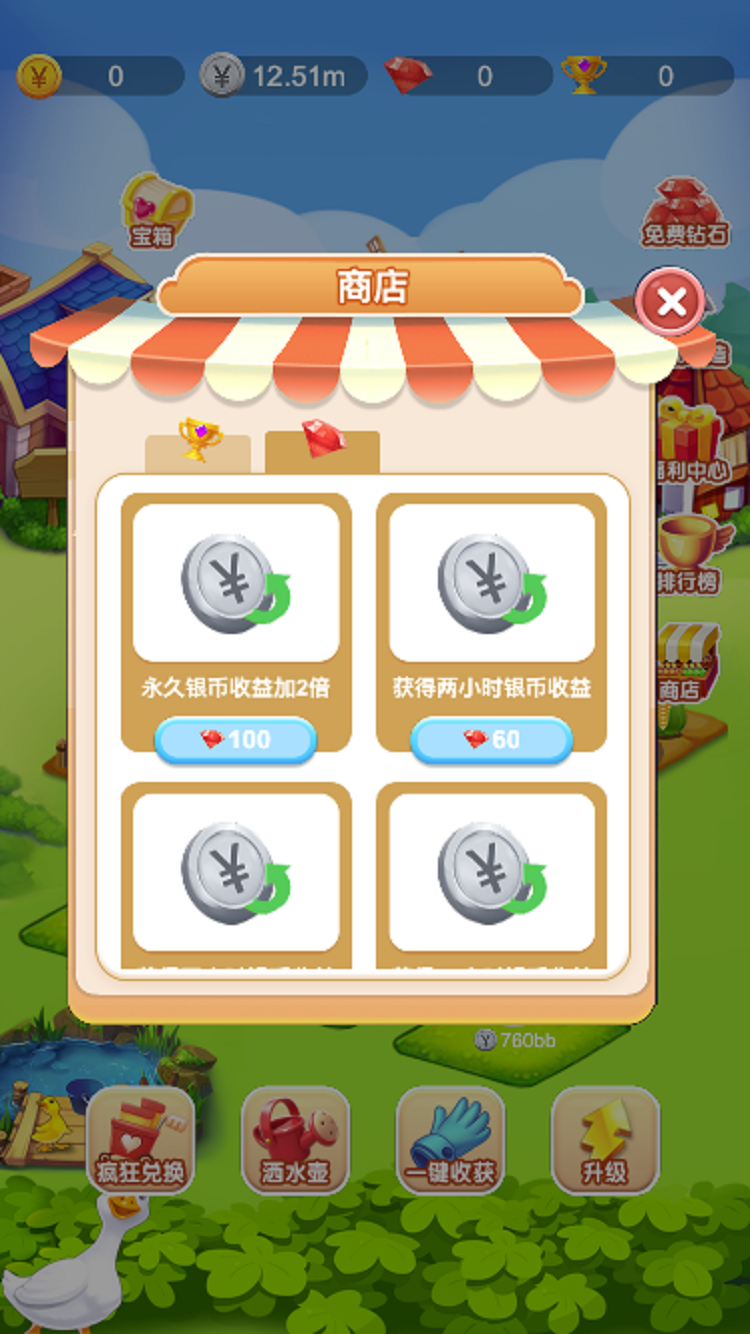The height and width of the screenshot is (1334, 750).
Task: Open the 宝箱 treasure chest
Action: tap(154, 211)
